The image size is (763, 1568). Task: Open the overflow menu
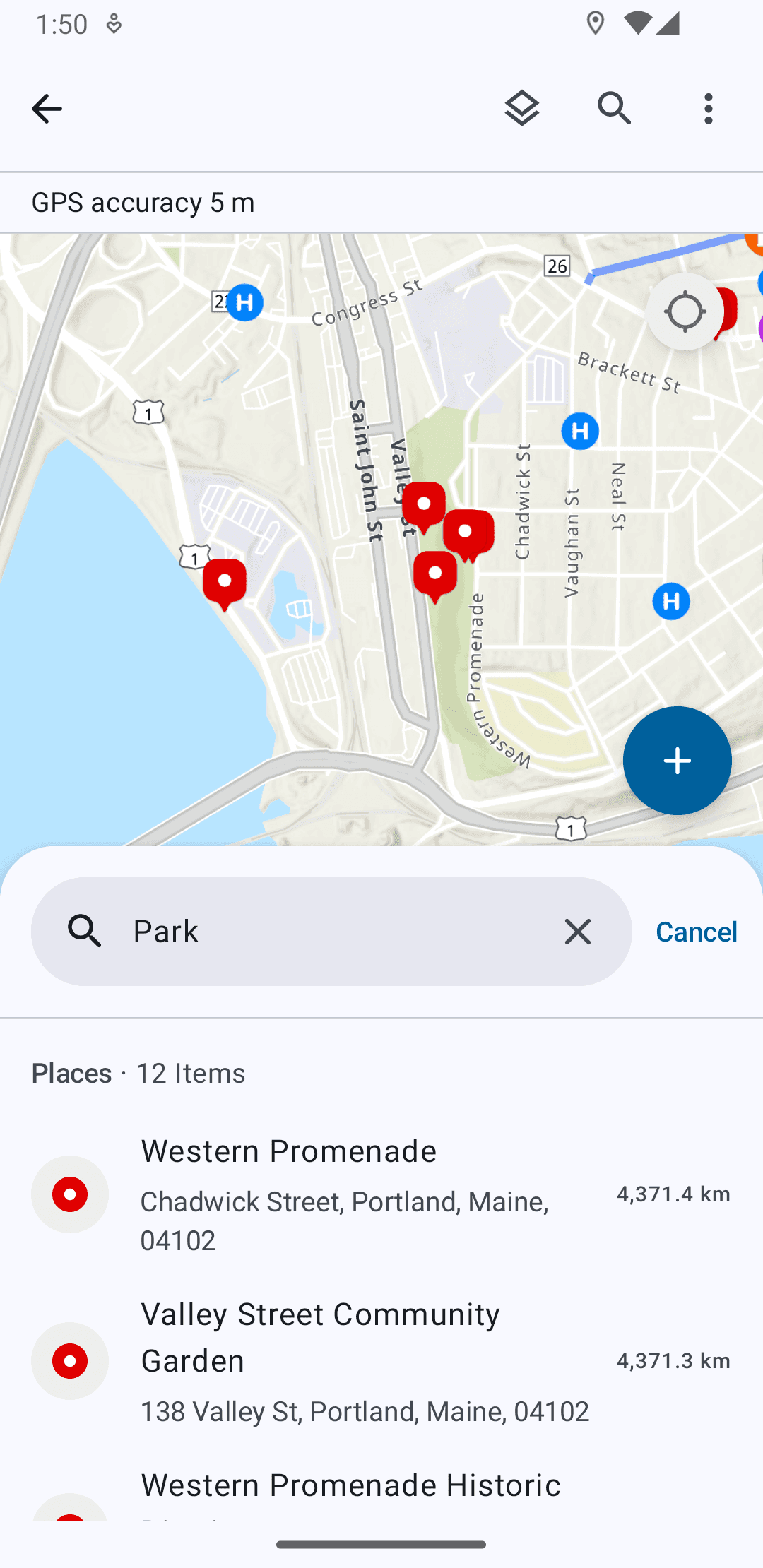point(709,109)
